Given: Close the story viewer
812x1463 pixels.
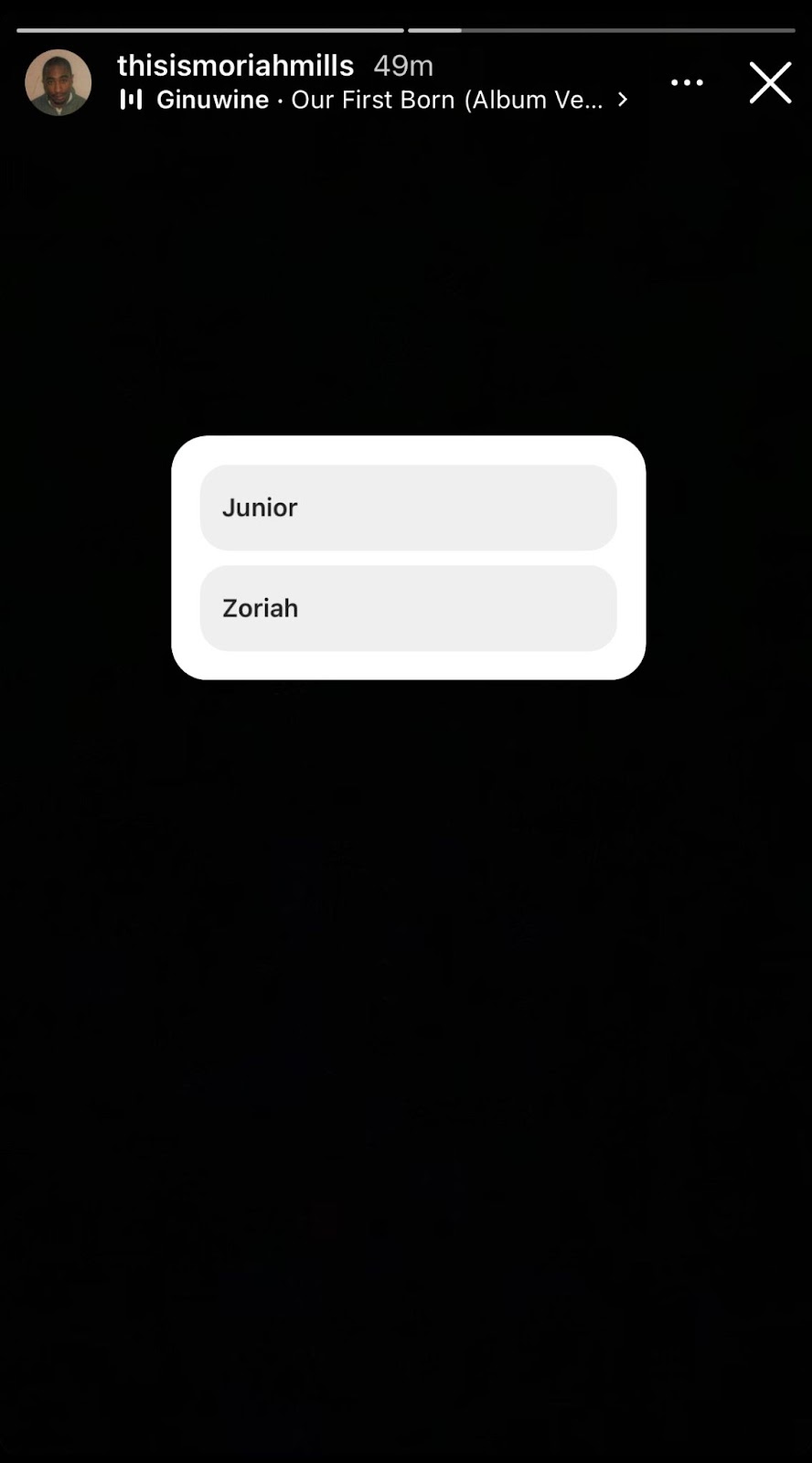Looking at the screenshot, I should coord(770,83).
